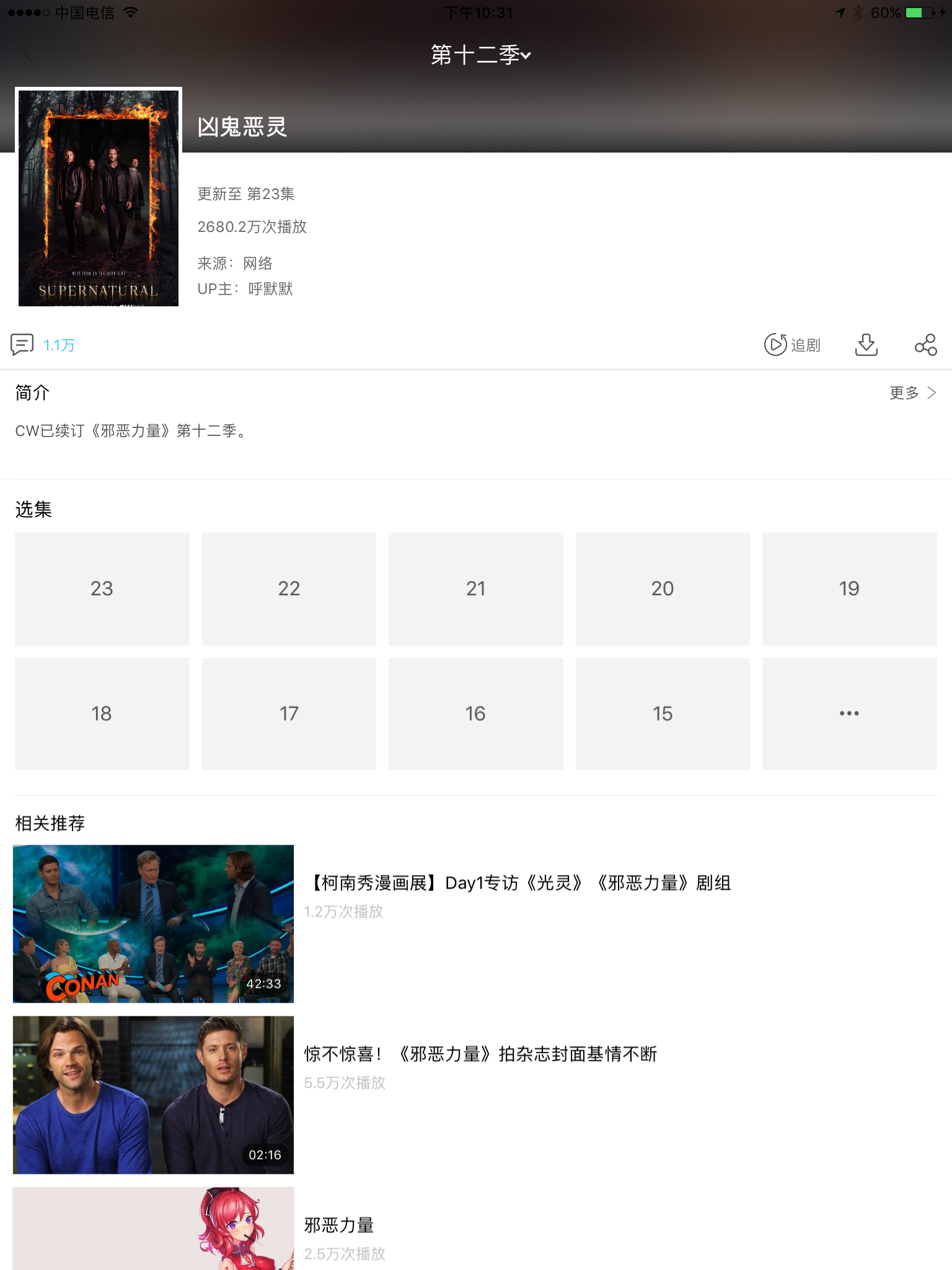Share this series
Screen dimensions: 952x1270
pos(925,345)
